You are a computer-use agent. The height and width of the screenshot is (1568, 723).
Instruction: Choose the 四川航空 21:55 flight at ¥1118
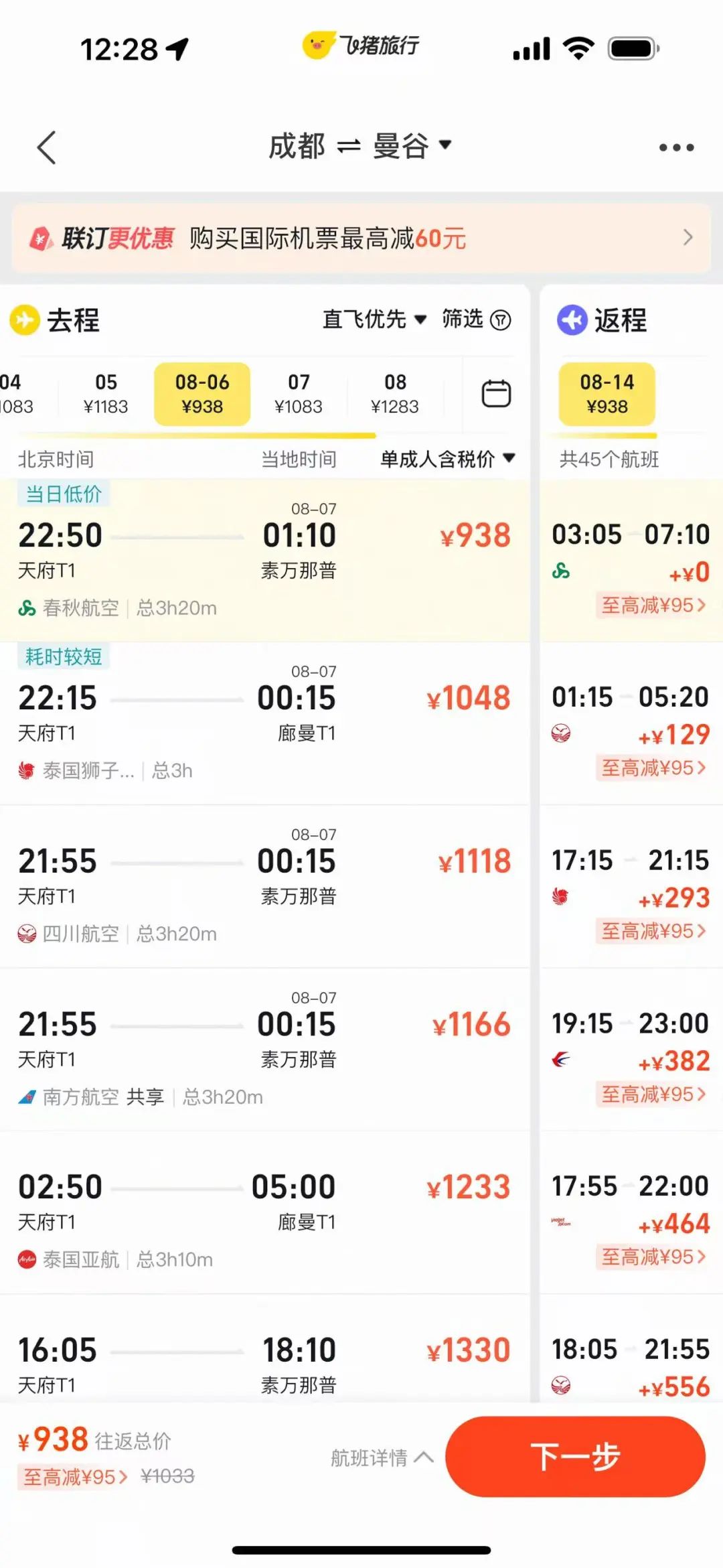pos(264,886)
